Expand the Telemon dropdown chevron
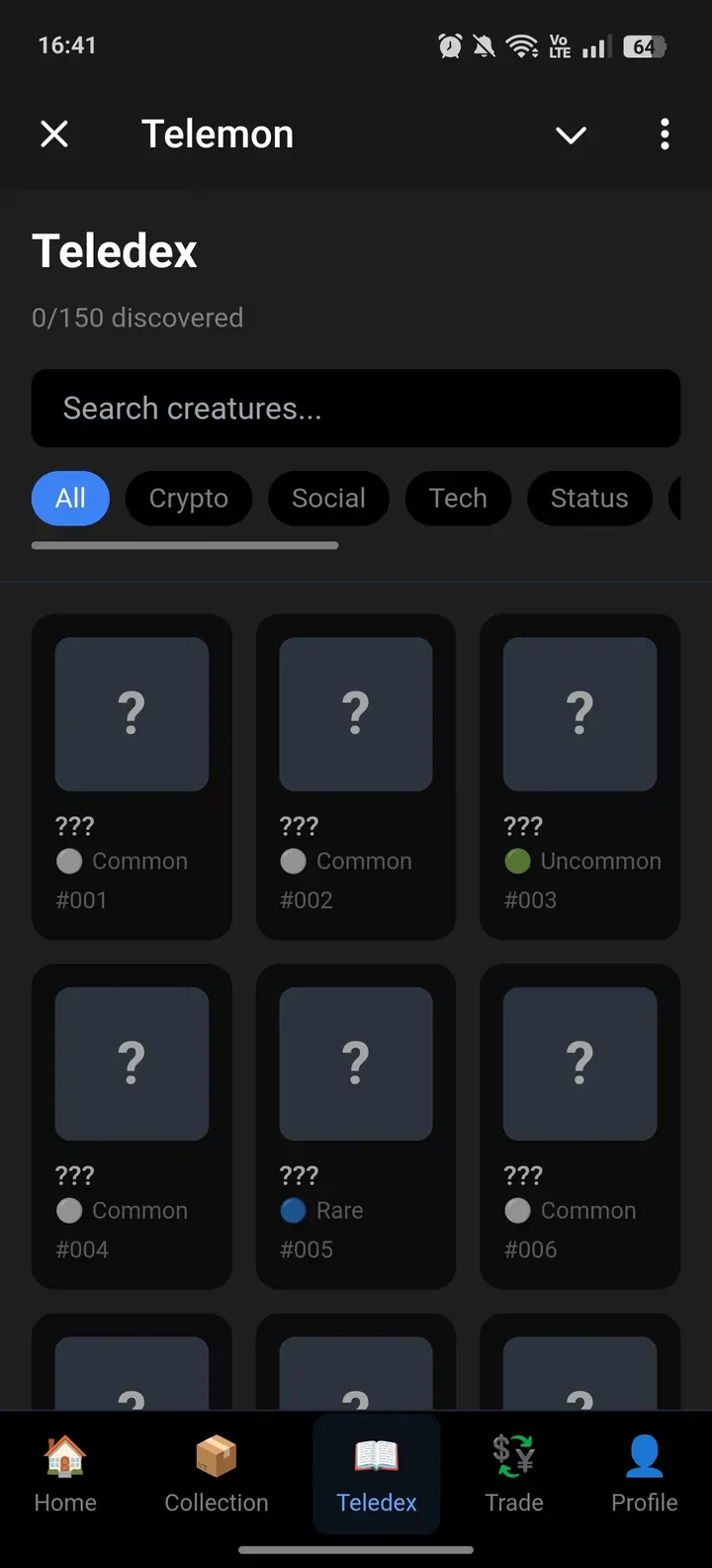 [x=571, y=135]
